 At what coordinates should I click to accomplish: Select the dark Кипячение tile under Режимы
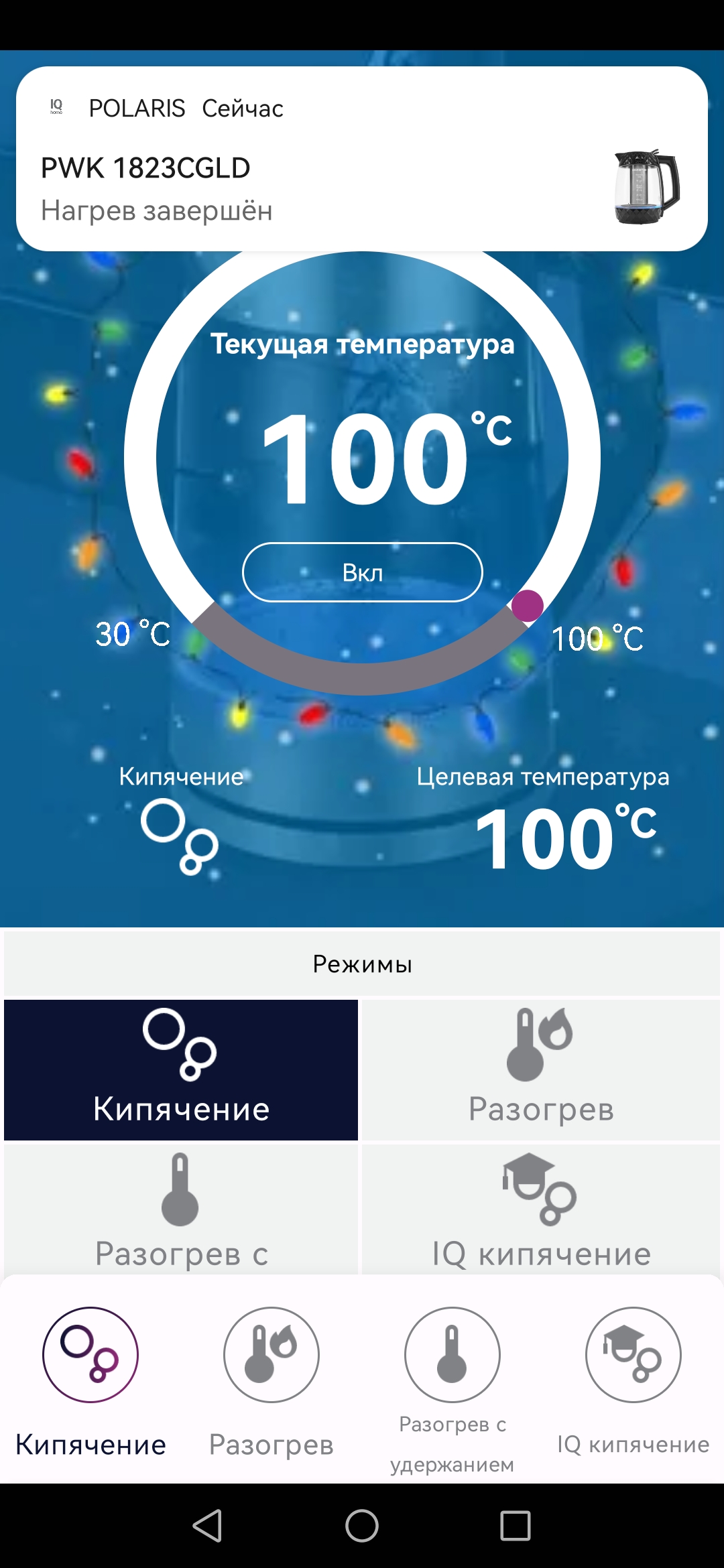pyautogui.click(x=181, y=1070)
